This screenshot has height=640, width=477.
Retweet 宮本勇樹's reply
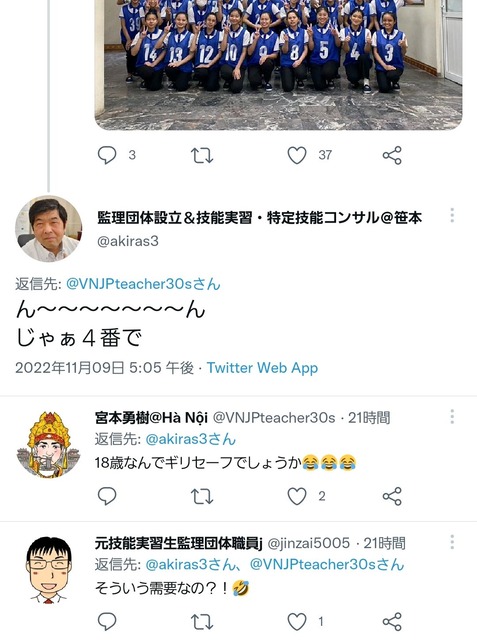[x=202, y=496]
